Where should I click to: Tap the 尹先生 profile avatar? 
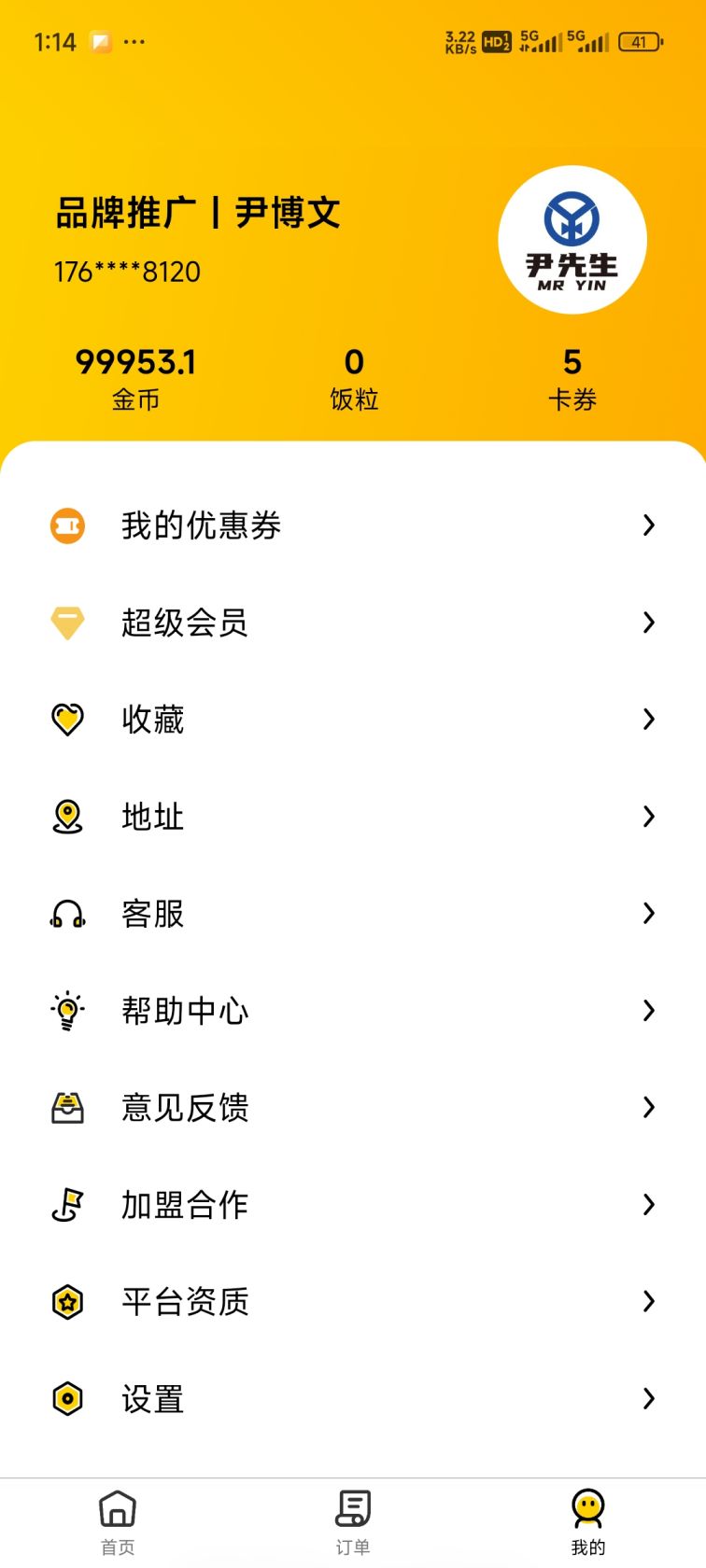click(572, 240)
